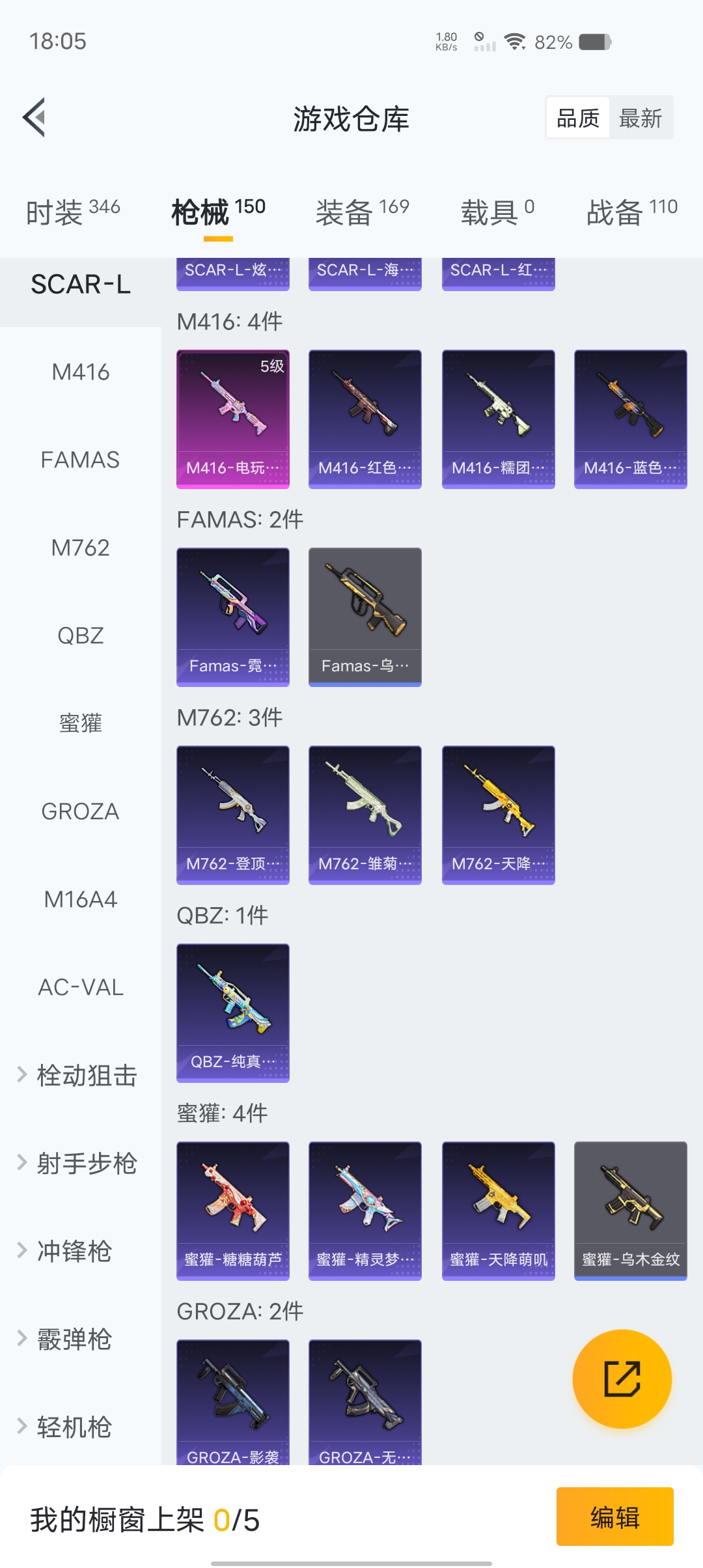This screenshot has width=703, height=1568.
Task: View the Famas-乌 skin item
Action: 365,617
